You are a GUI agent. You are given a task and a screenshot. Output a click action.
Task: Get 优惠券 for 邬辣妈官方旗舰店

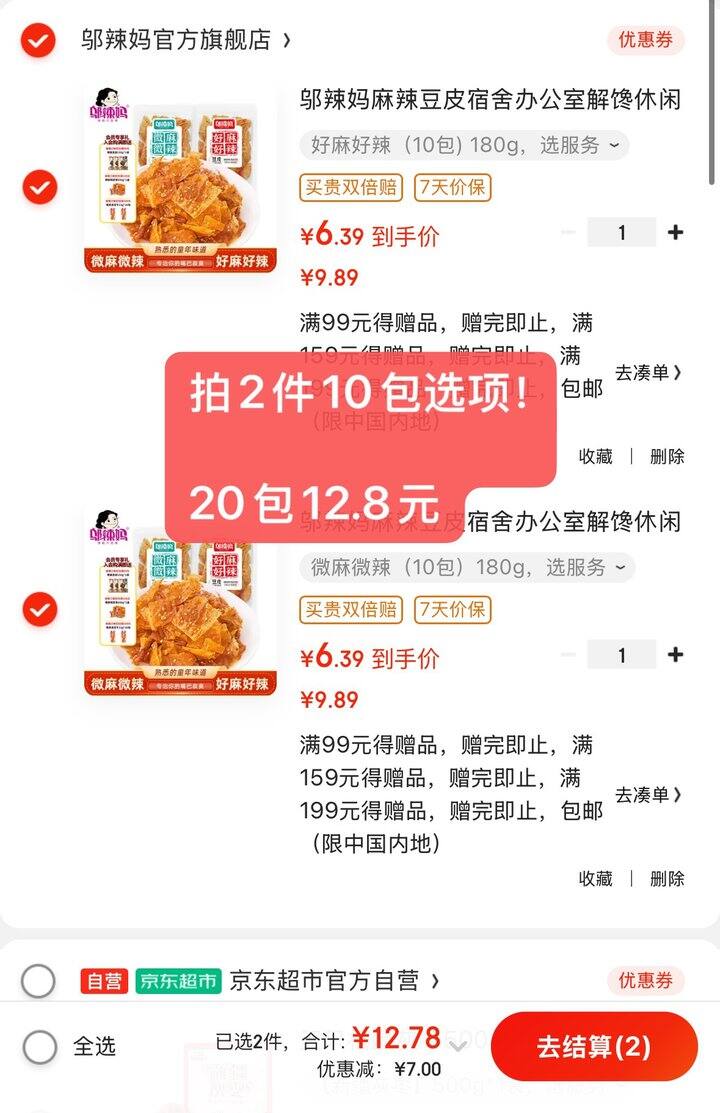[645, 40]
